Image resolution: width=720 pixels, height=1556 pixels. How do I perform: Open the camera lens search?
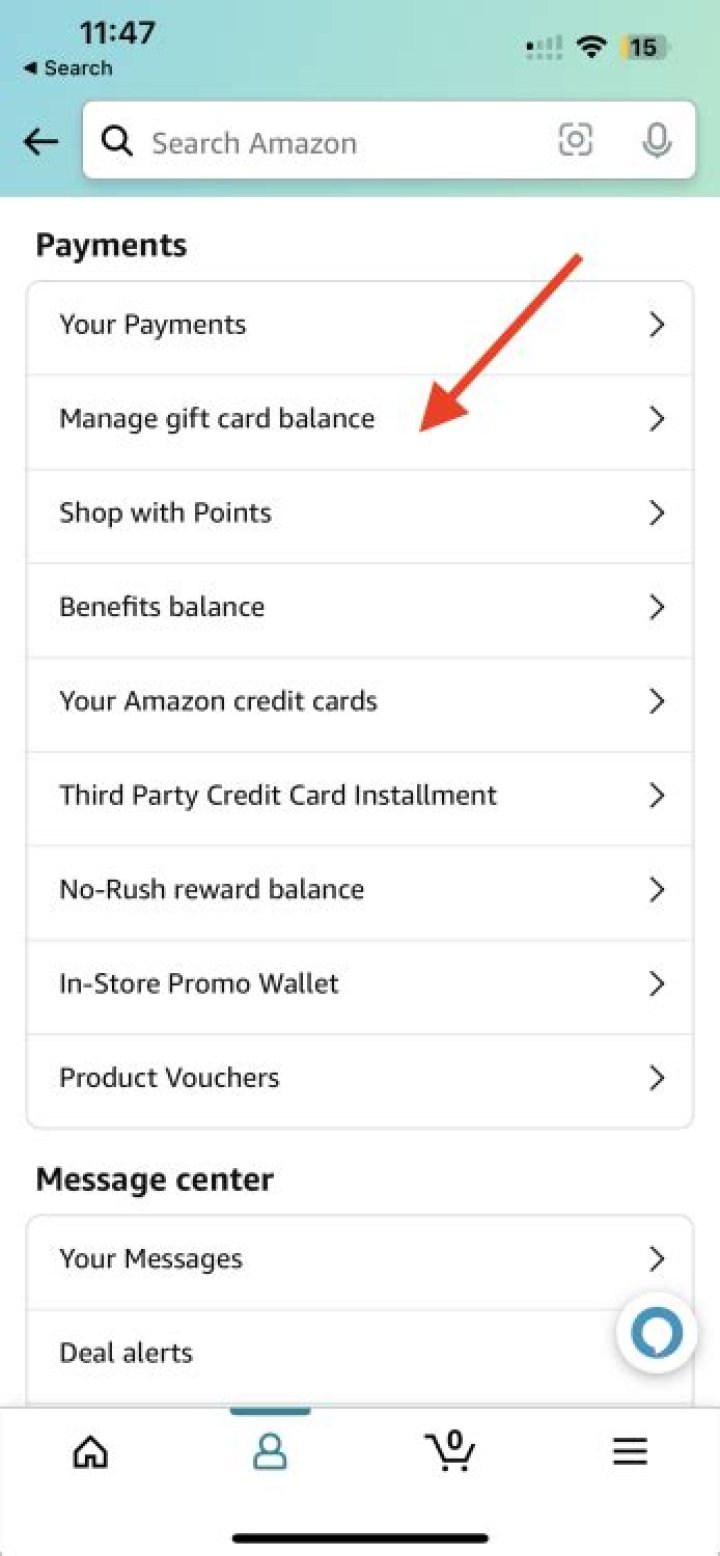point(575,141)
